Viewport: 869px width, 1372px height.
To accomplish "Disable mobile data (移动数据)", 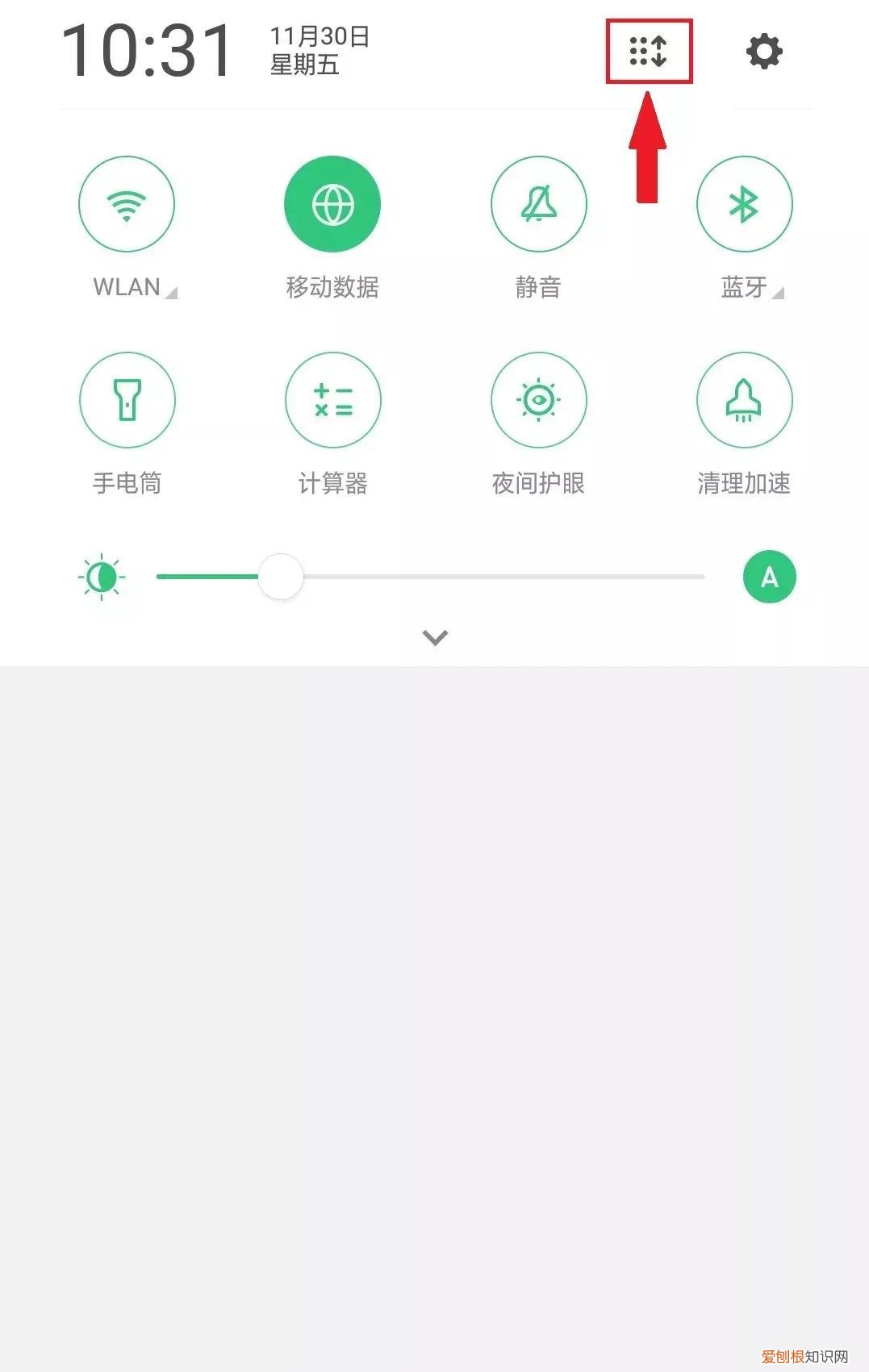I will pyautogui.click(x=332, y=204).
